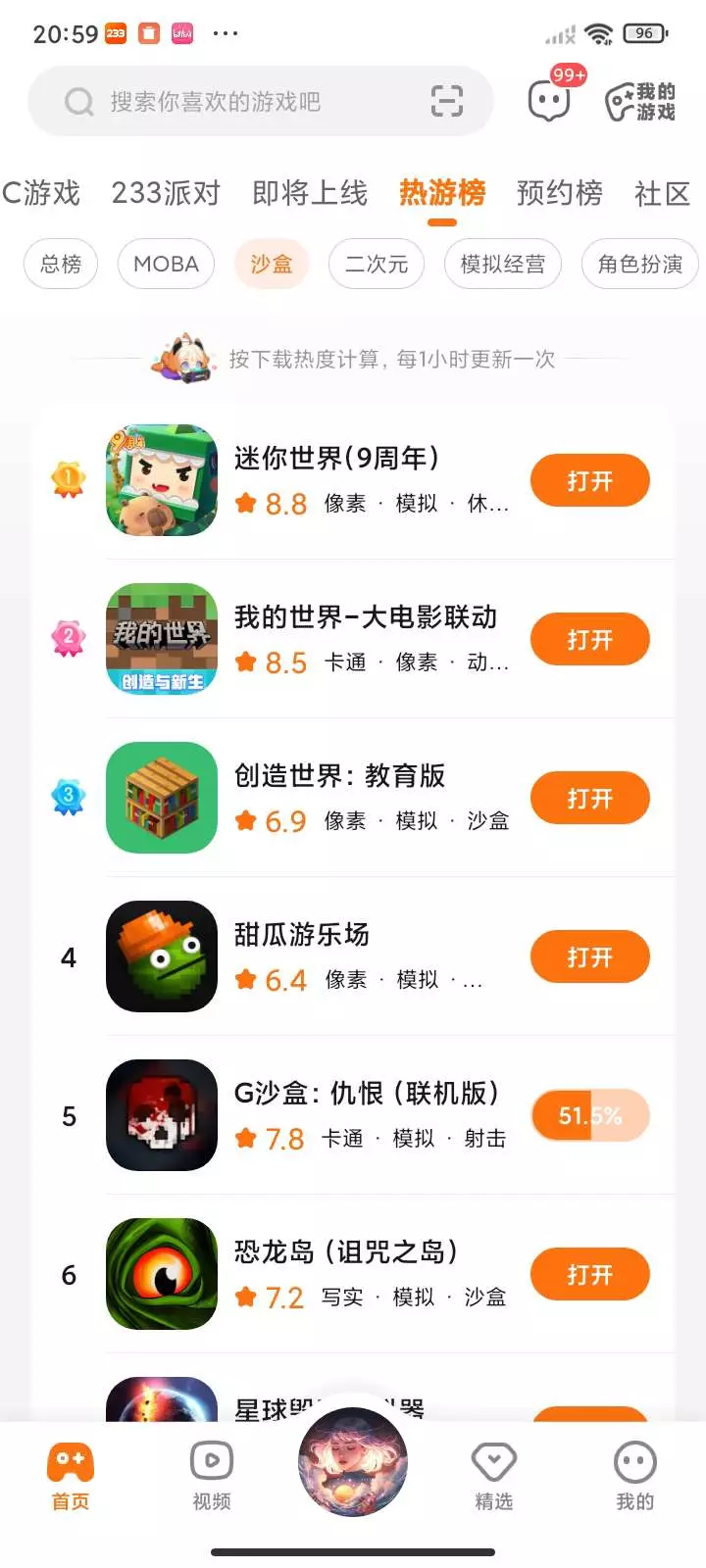Switch to the 预约榜 tab

coord(559,193)
